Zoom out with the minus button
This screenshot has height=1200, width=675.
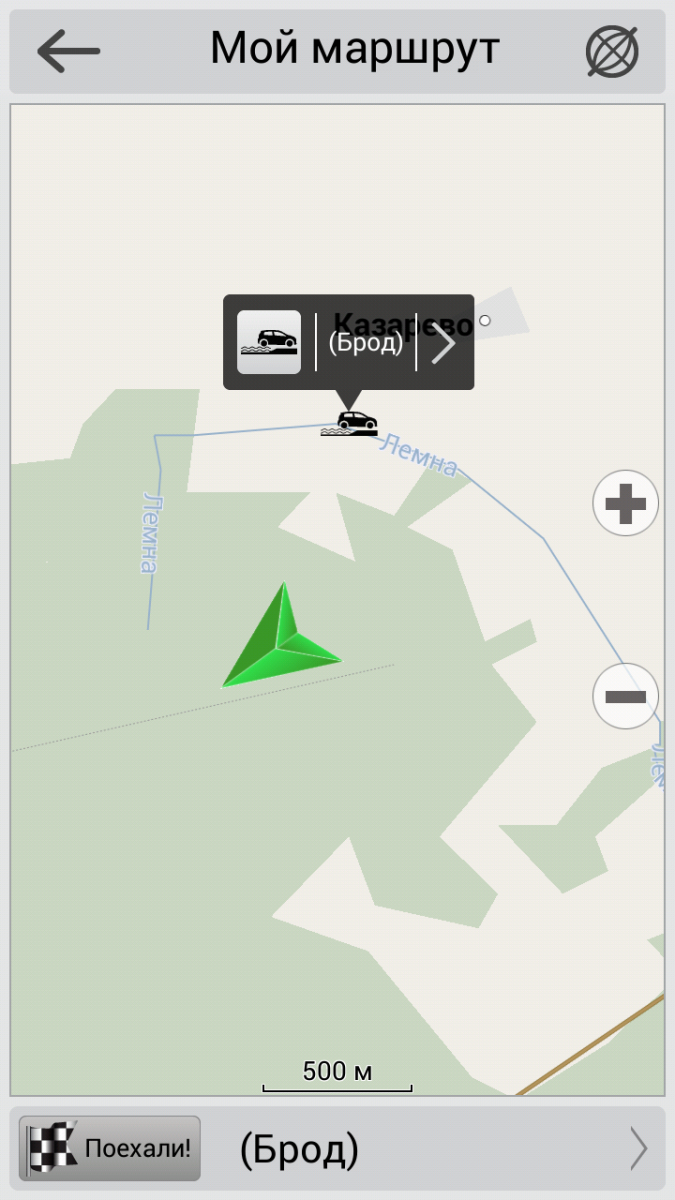coord(626,696)
